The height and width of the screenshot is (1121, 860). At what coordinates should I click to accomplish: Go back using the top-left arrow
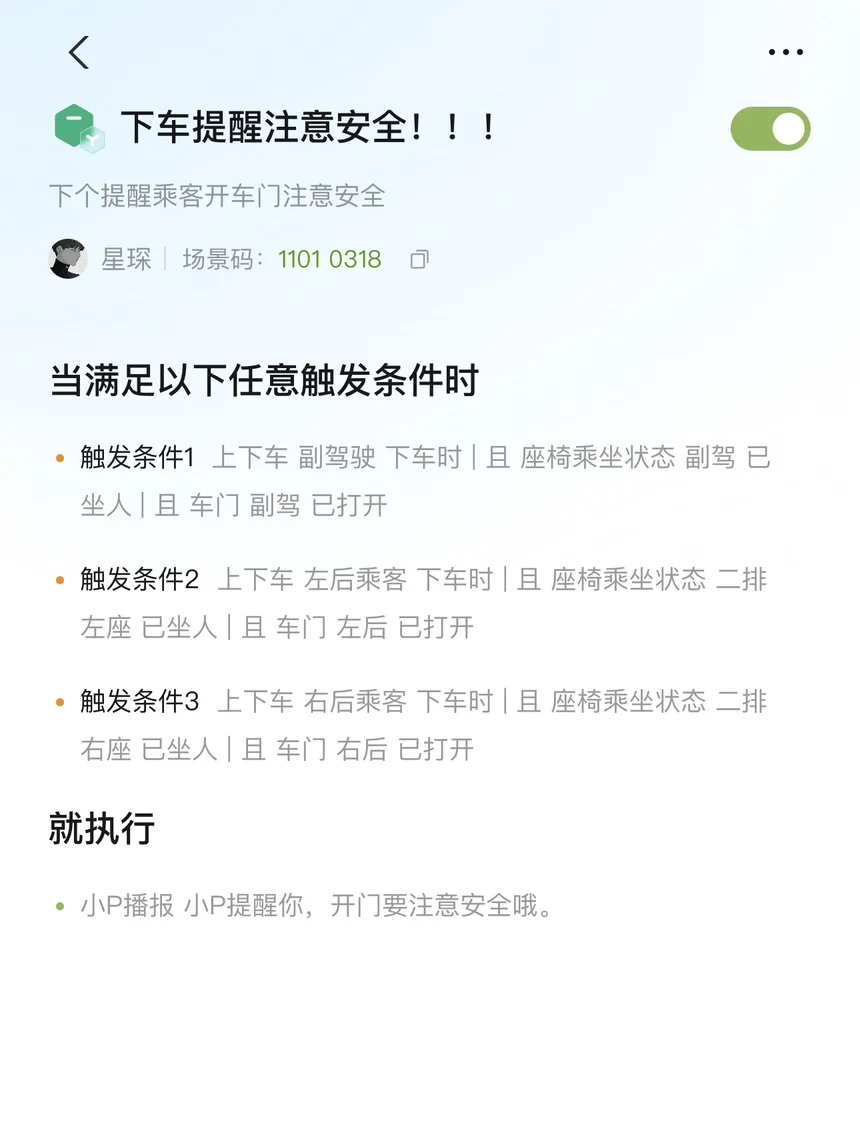pyautogui.click(x=79, y=52)
